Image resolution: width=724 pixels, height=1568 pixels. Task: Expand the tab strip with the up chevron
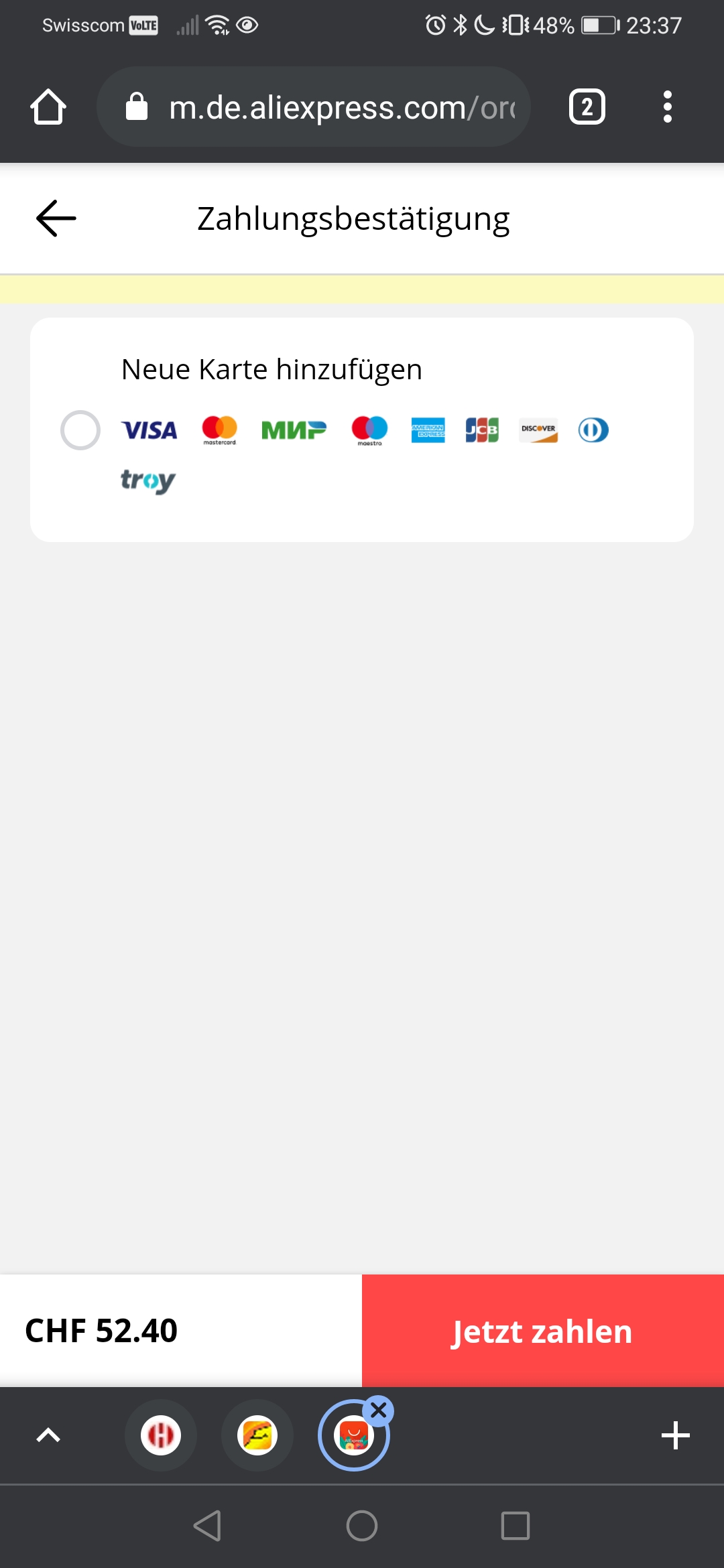(48, 1435)
